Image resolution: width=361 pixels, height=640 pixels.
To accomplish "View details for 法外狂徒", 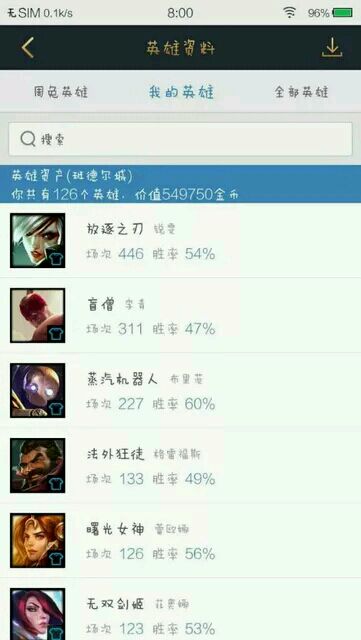I will point(180,465).
